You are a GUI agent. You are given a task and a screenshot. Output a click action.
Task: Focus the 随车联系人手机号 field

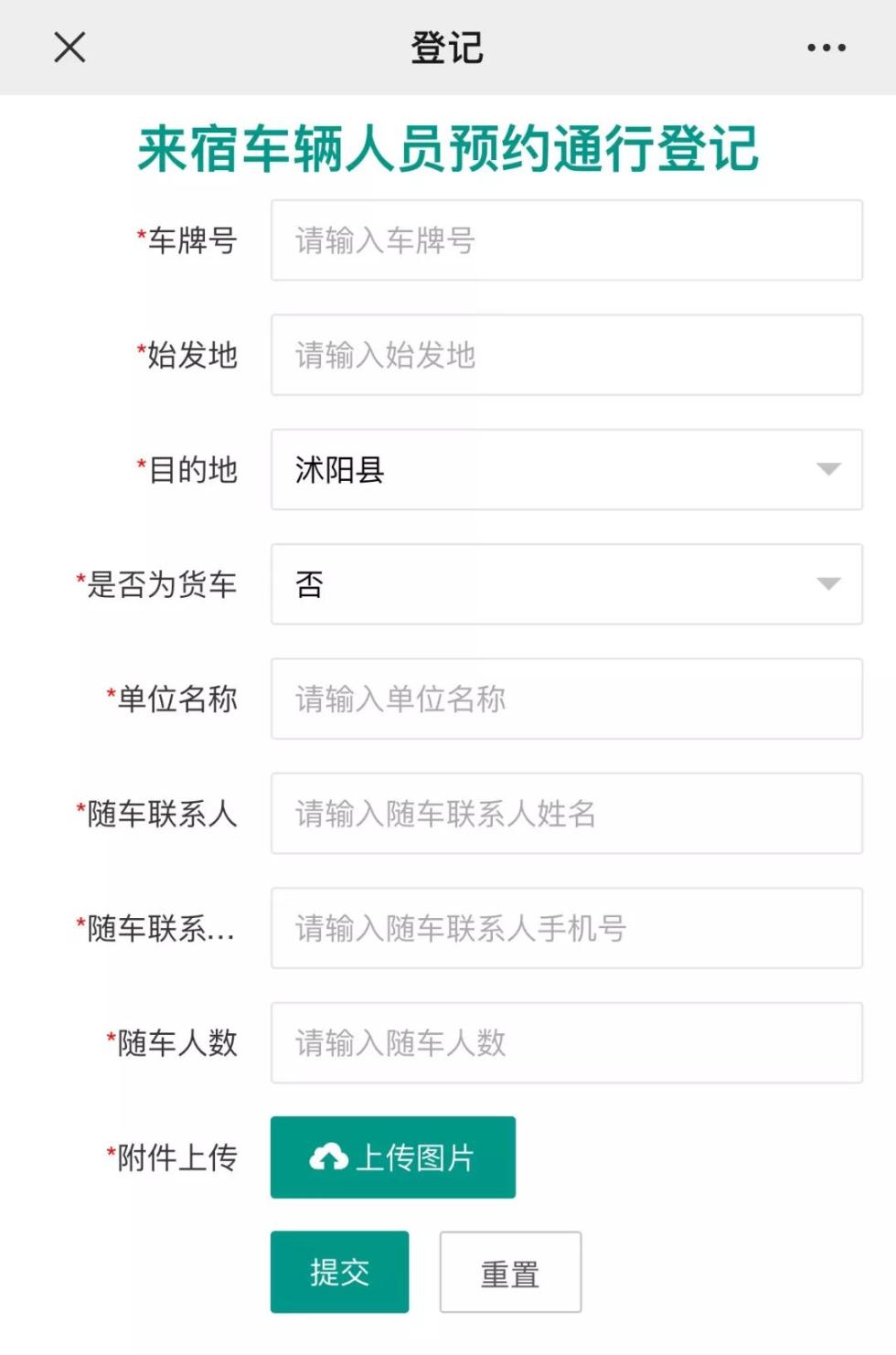coord(566,928)
